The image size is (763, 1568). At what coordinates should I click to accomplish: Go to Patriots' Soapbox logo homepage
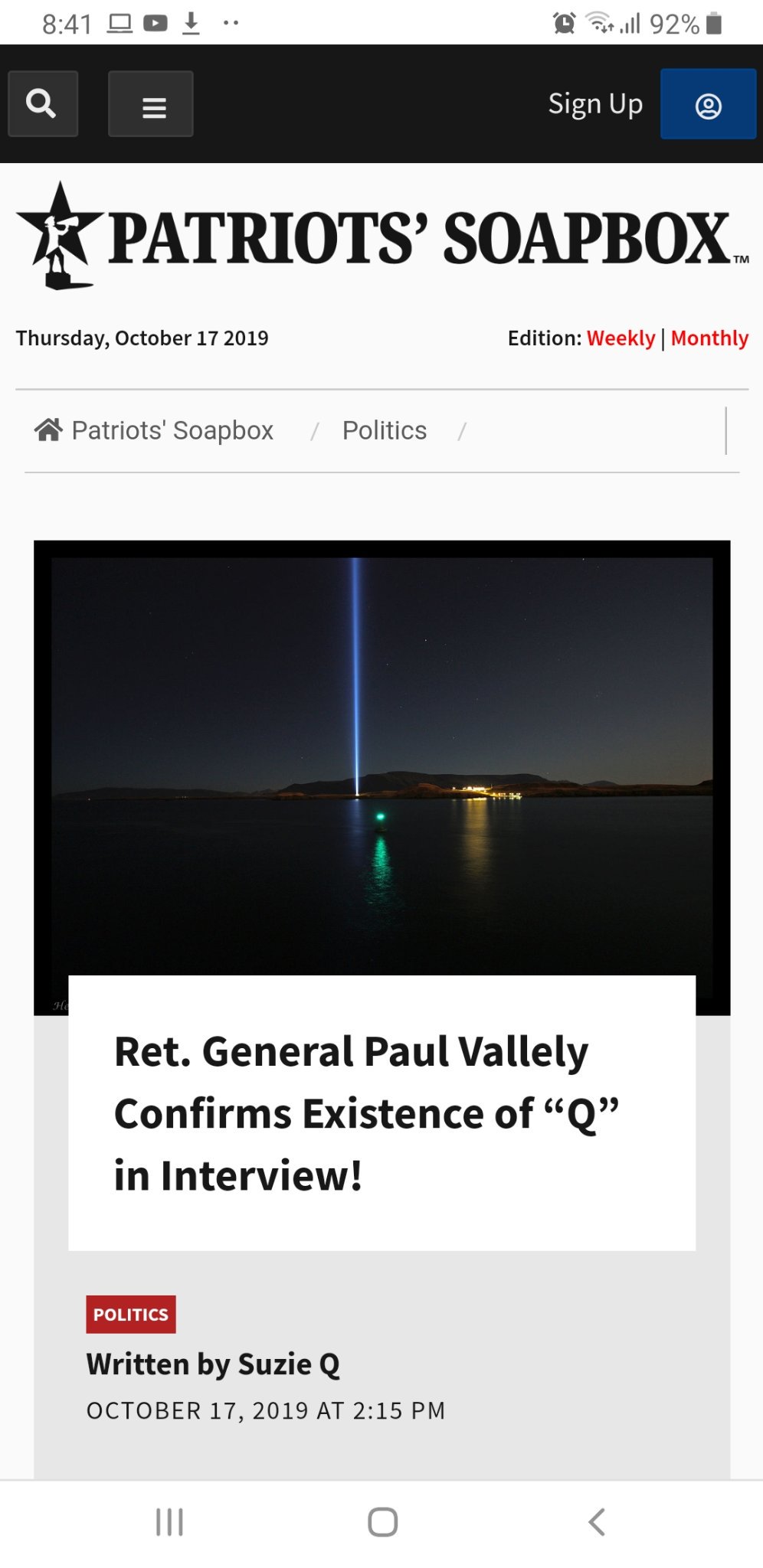[x=381, y=238]
